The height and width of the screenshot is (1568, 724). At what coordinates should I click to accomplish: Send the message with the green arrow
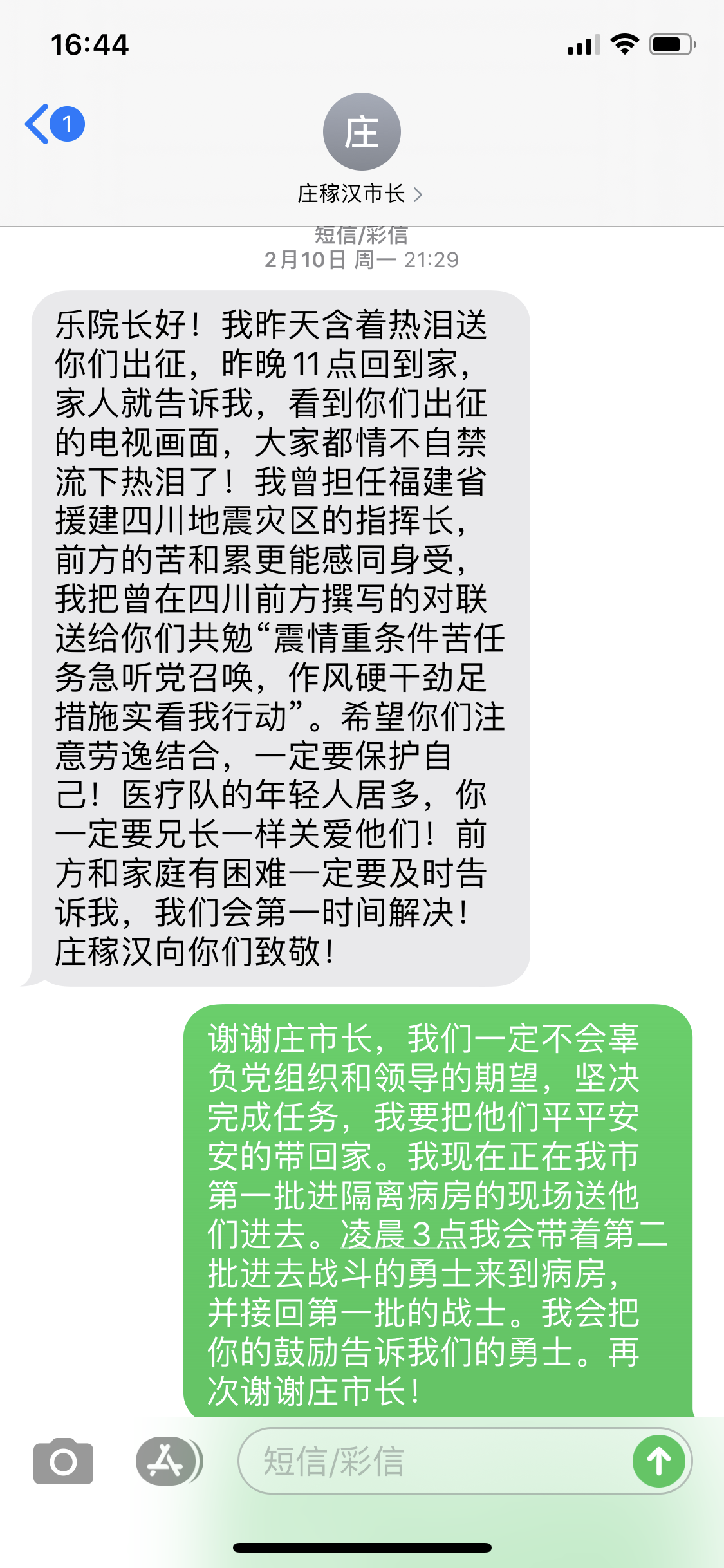click(x=658, y=1461)
